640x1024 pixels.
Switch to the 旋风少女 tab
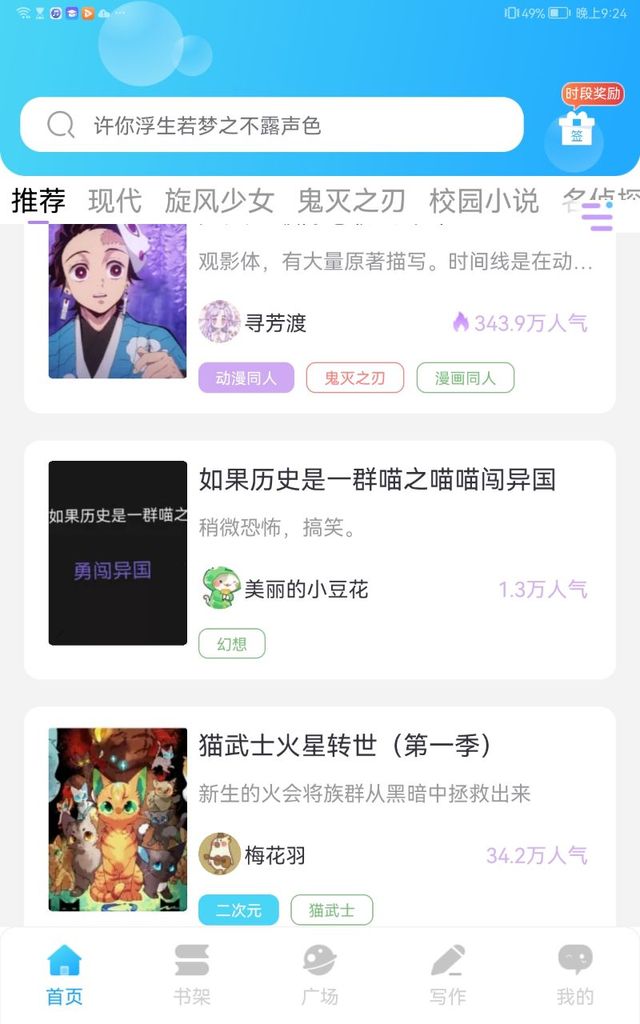point(219,200)
